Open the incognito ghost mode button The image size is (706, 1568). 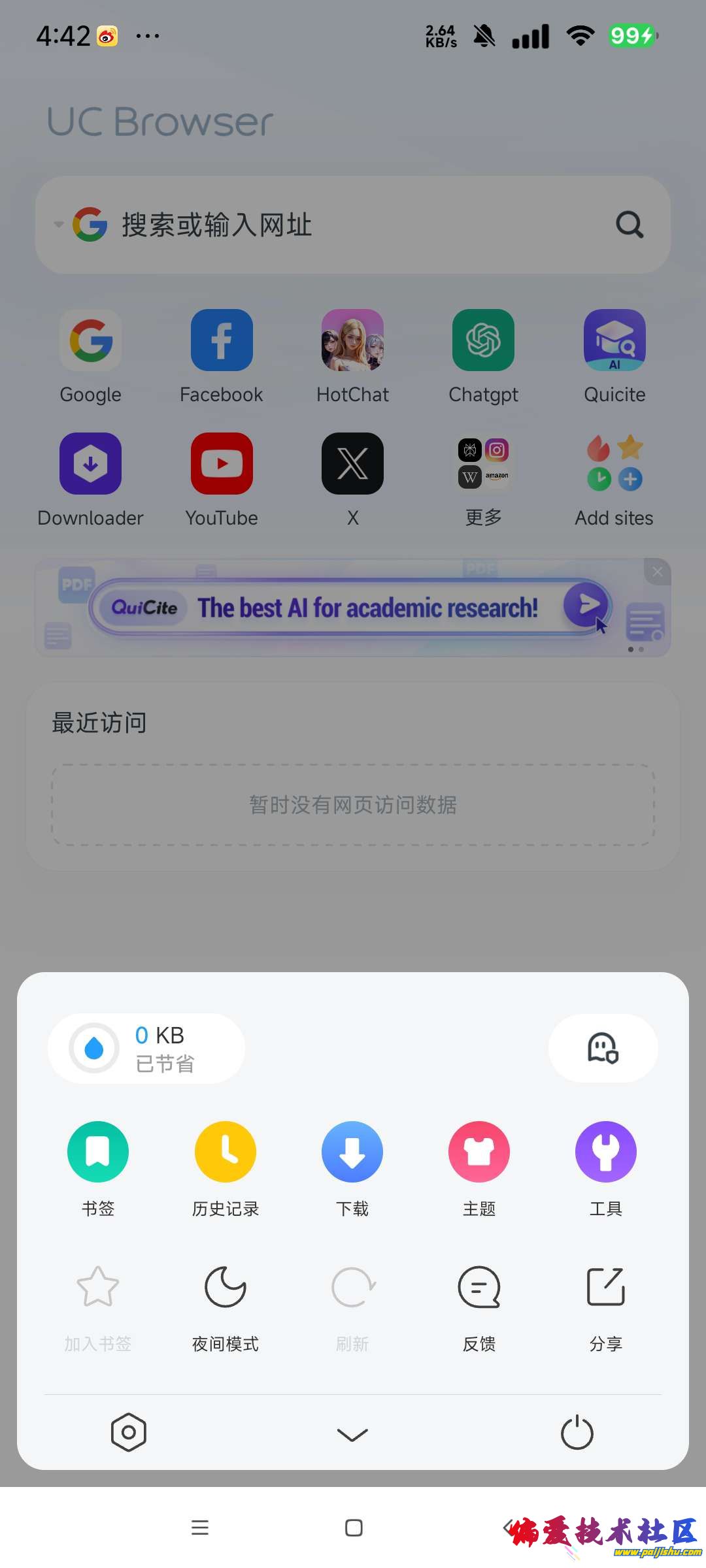pos(603,1048)
